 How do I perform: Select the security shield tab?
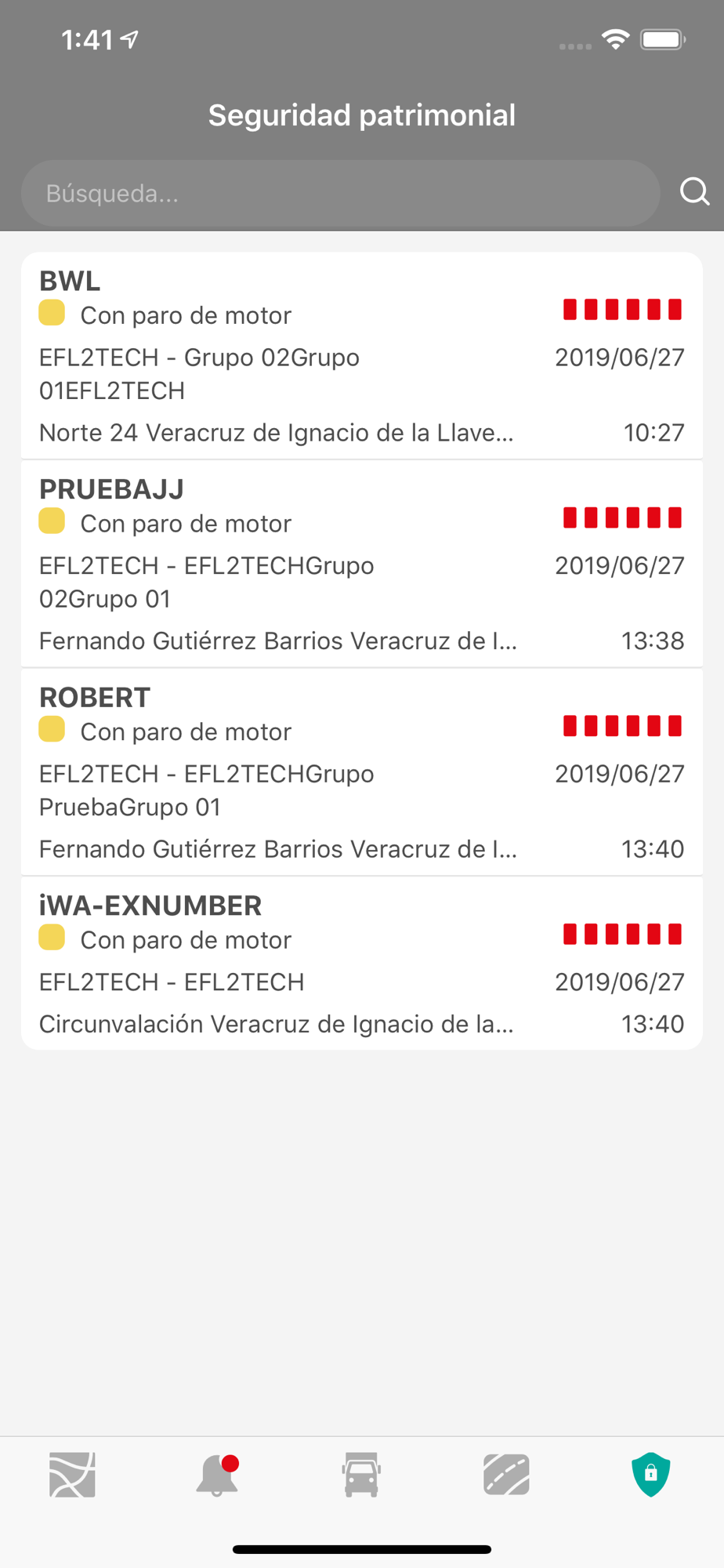[x=651, y=1475]
